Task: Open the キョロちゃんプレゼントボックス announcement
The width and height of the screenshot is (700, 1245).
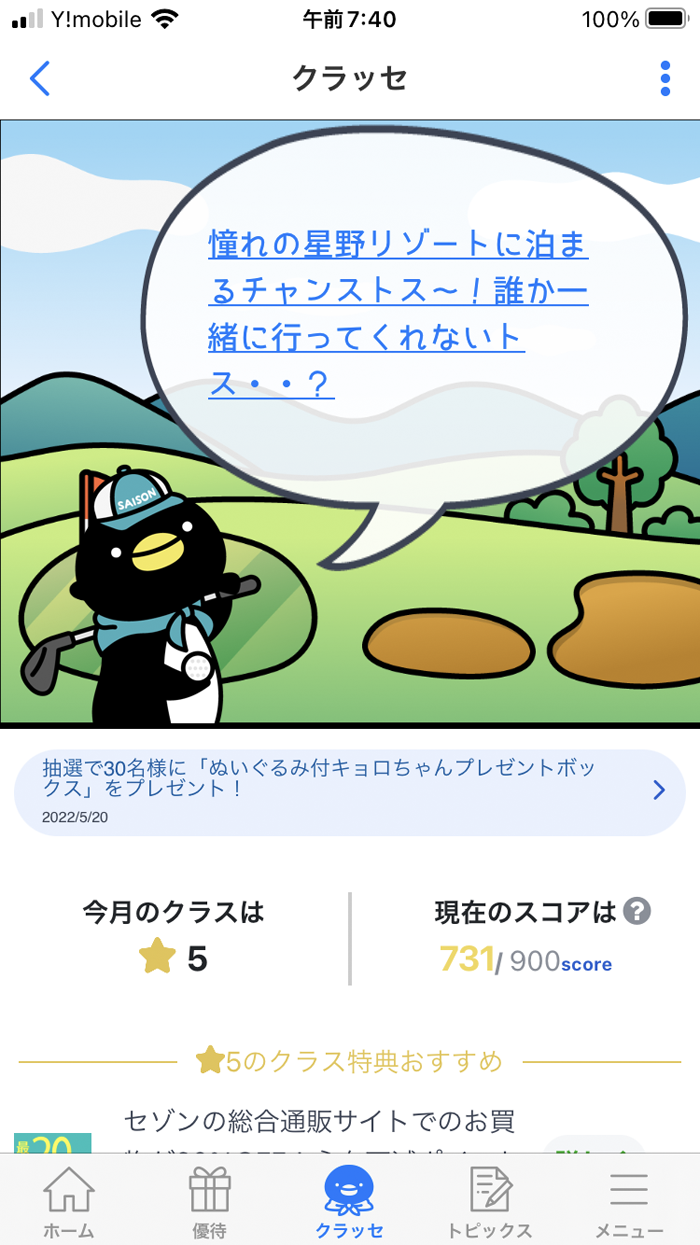Action: point(350,792)
